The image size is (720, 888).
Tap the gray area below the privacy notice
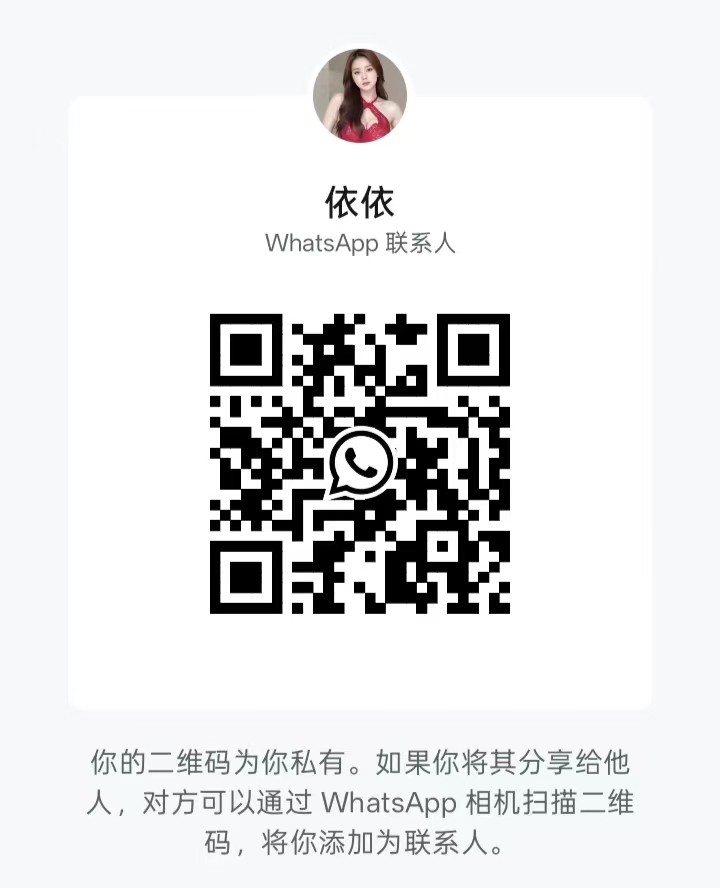(360, 875)
